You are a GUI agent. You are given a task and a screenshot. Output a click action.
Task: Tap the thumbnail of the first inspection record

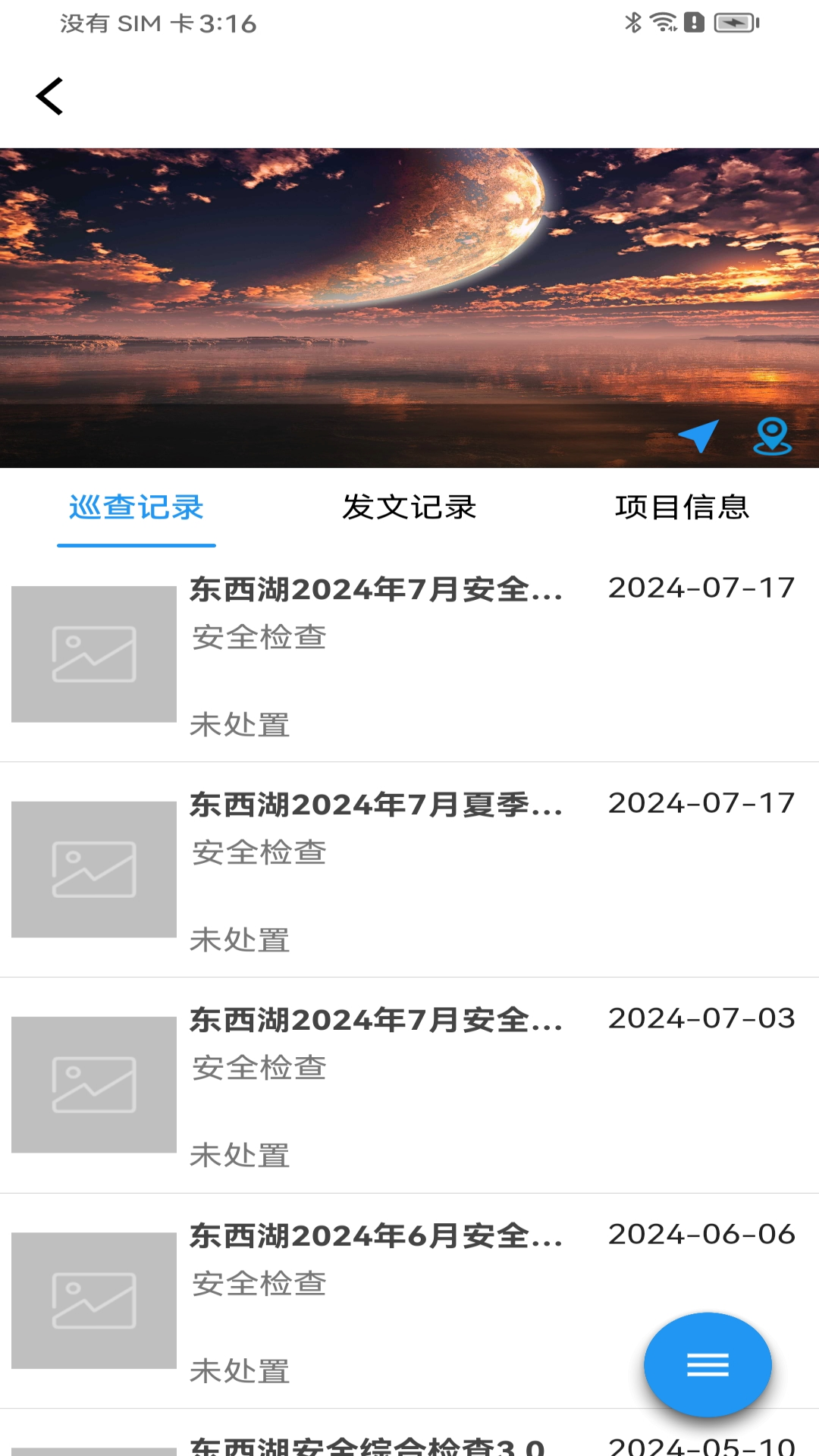93,654
